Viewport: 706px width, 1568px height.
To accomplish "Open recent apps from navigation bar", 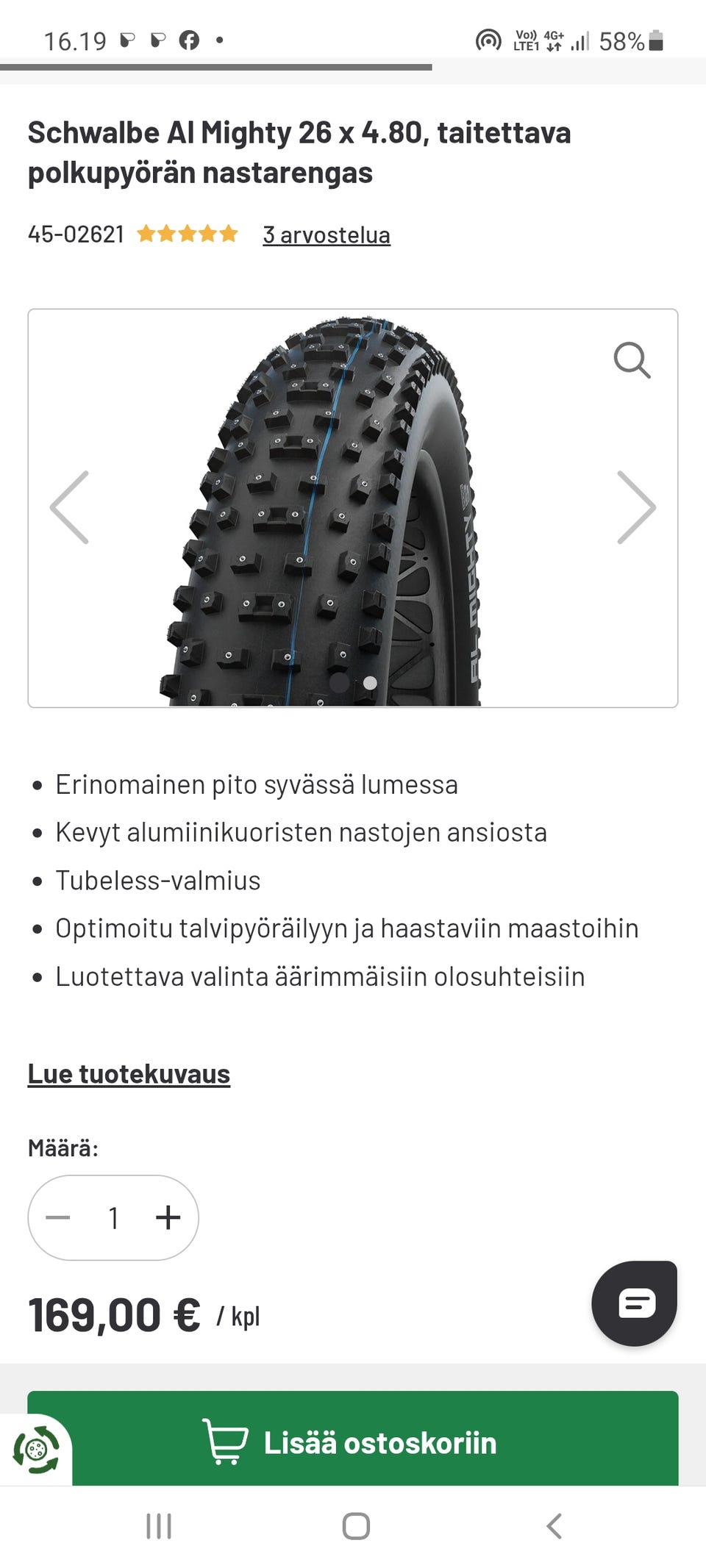I will tap(158, 1525).
